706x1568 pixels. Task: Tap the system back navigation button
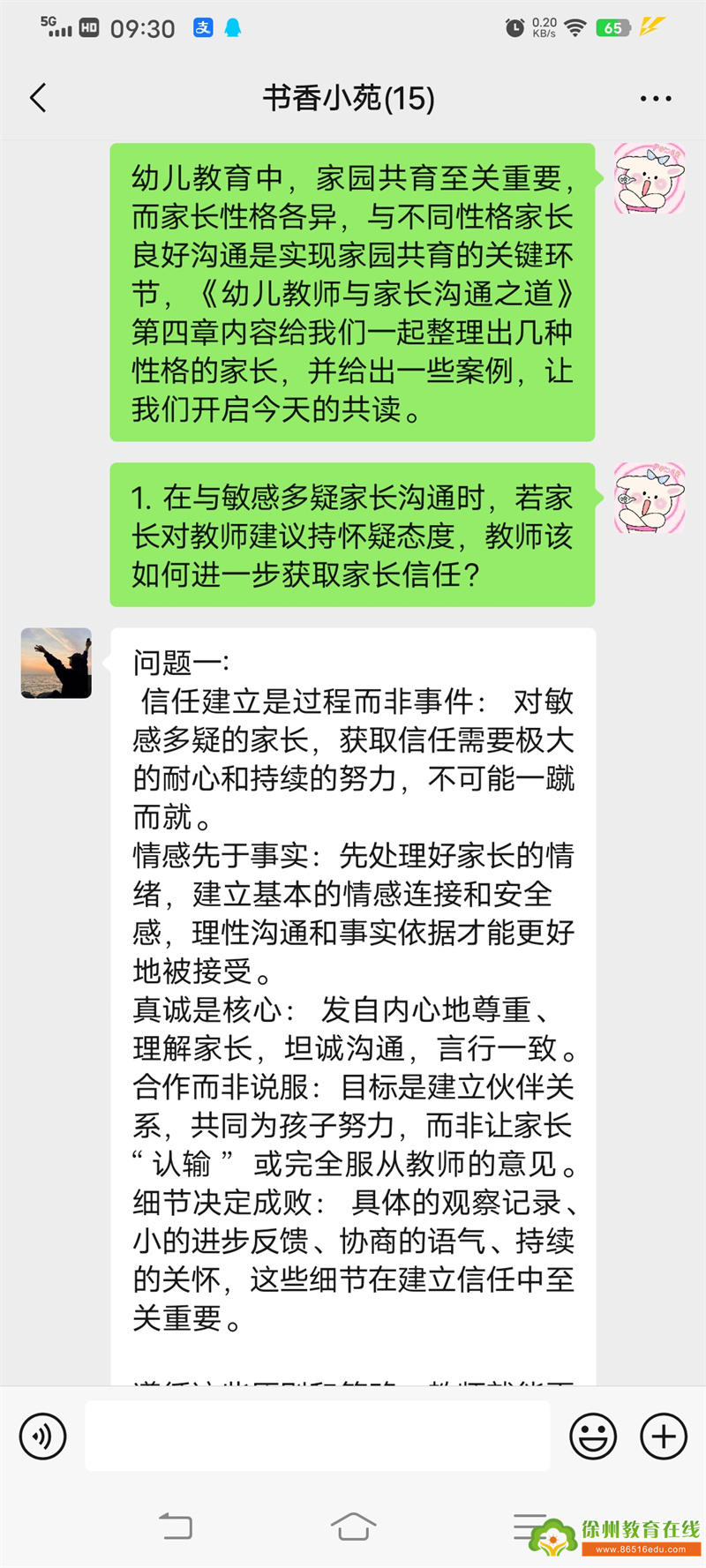tap(176, 1526)
